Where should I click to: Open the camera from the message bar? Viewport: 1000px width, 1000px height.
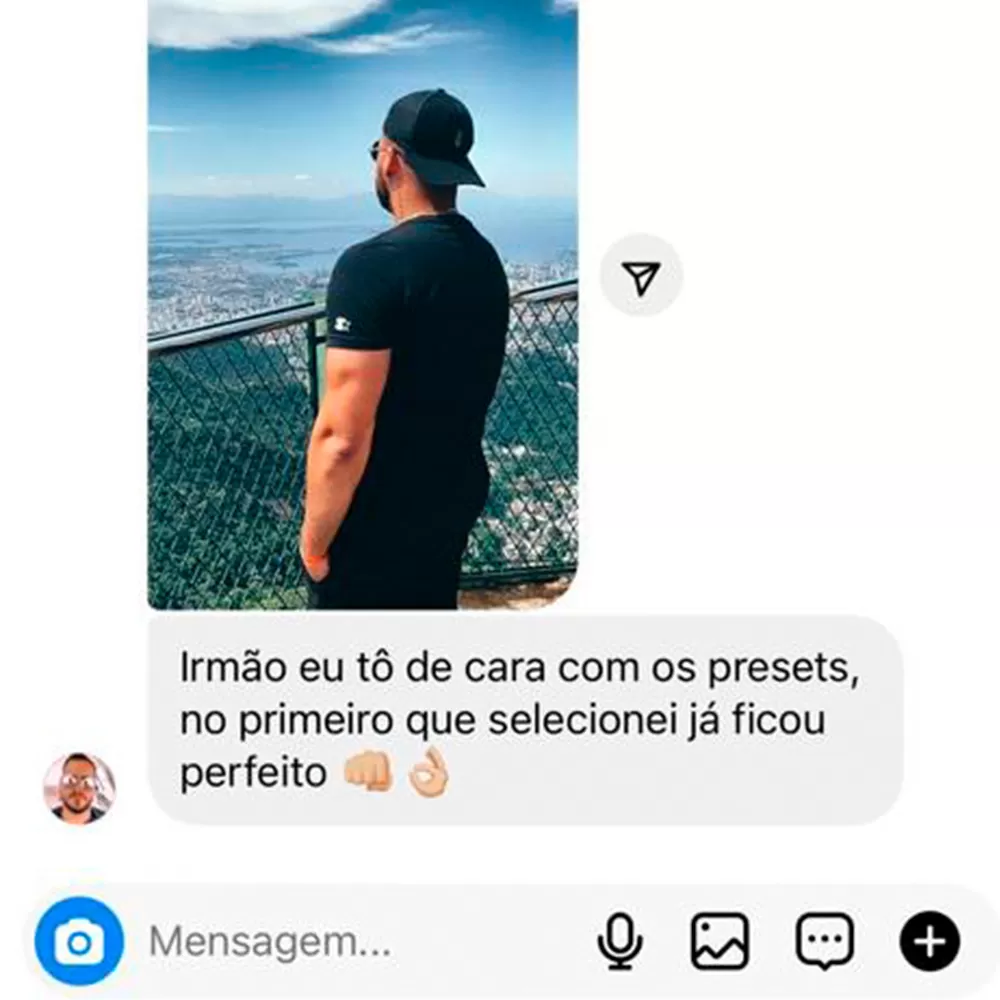[x=79, y=941]
